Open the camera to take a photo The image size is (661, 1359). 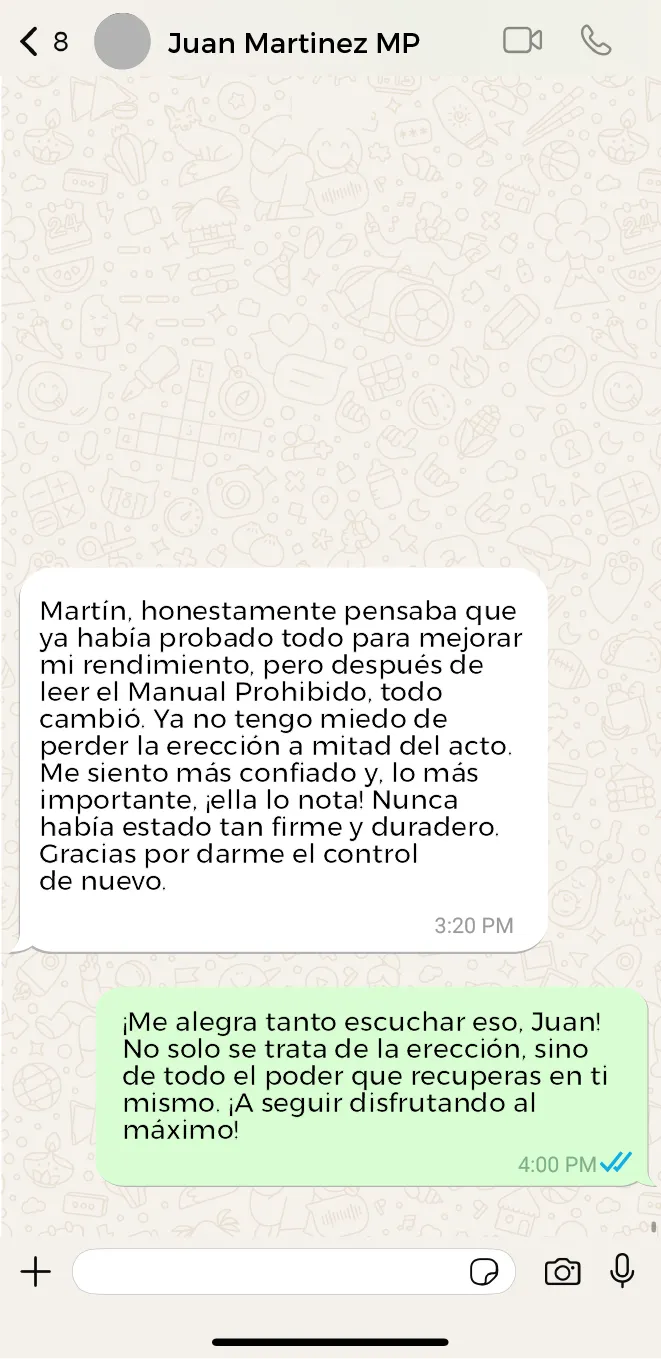[x=562, y=1272]
